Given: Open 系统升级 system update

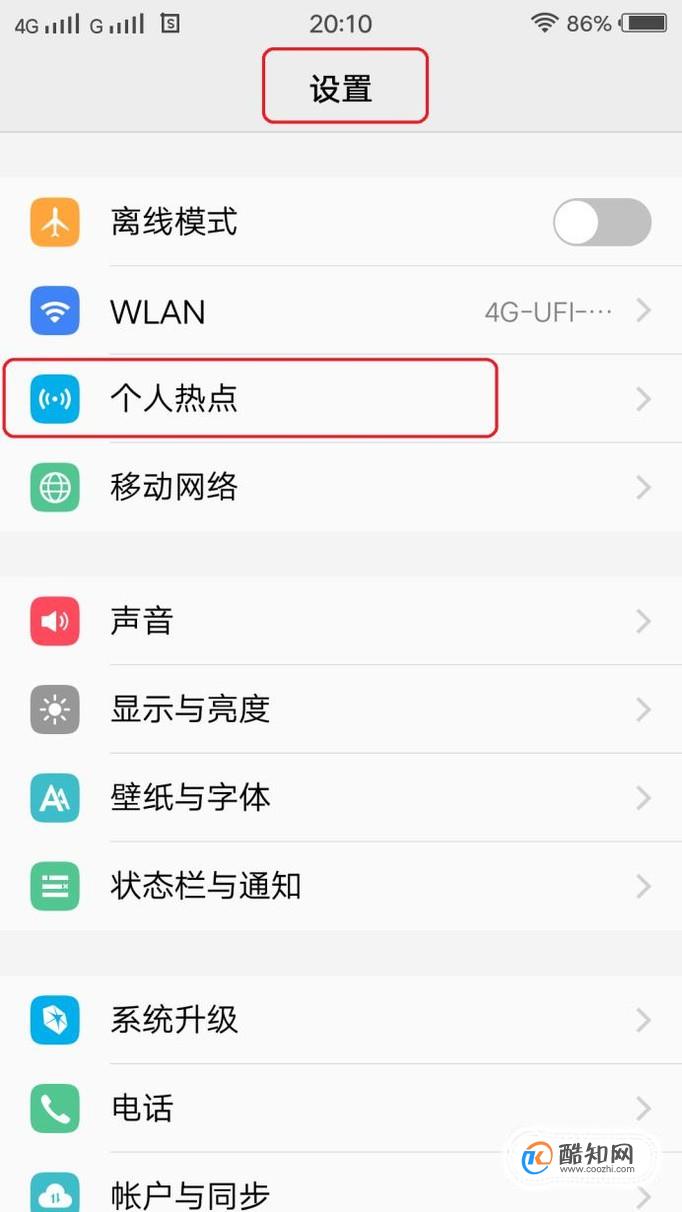Looking at the screenshot, I should pyautogui.click(x=340, y=1020).
